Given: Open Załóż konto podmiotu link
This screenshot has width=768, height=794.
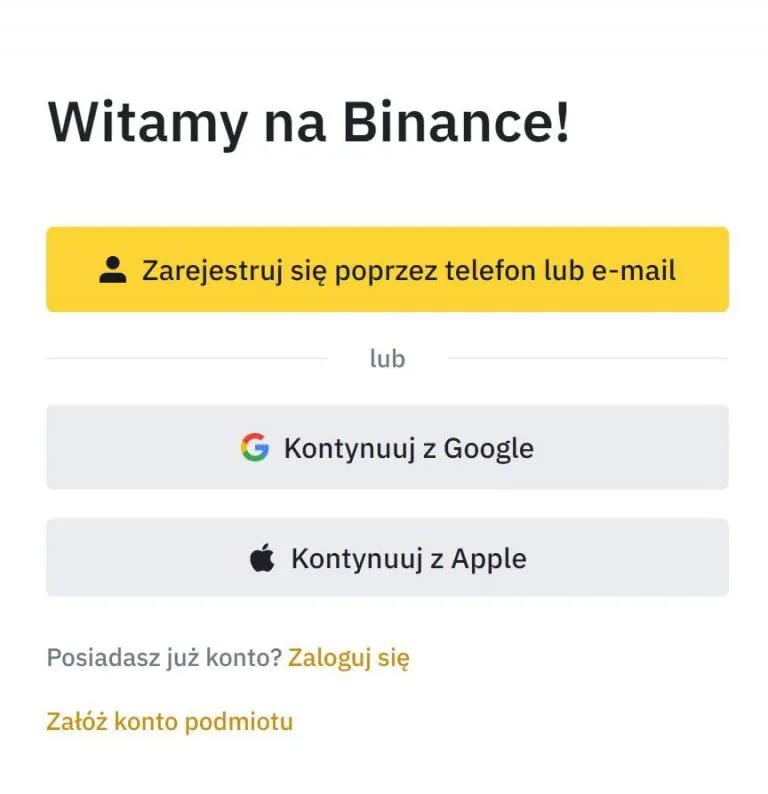Looking at the screenshot, I should 170,721.
